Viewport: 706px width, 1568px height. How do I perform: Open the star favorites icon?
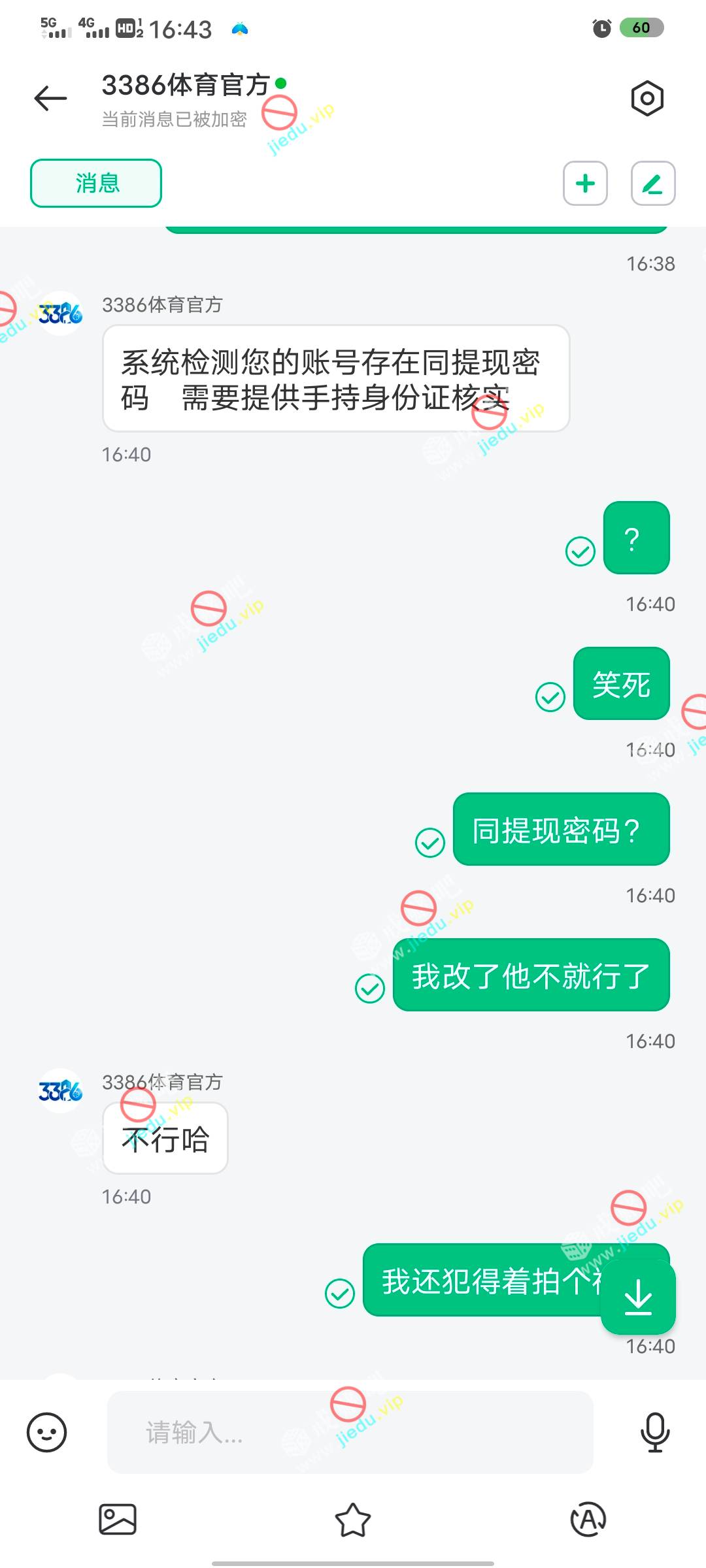(x=353, y=1520)
